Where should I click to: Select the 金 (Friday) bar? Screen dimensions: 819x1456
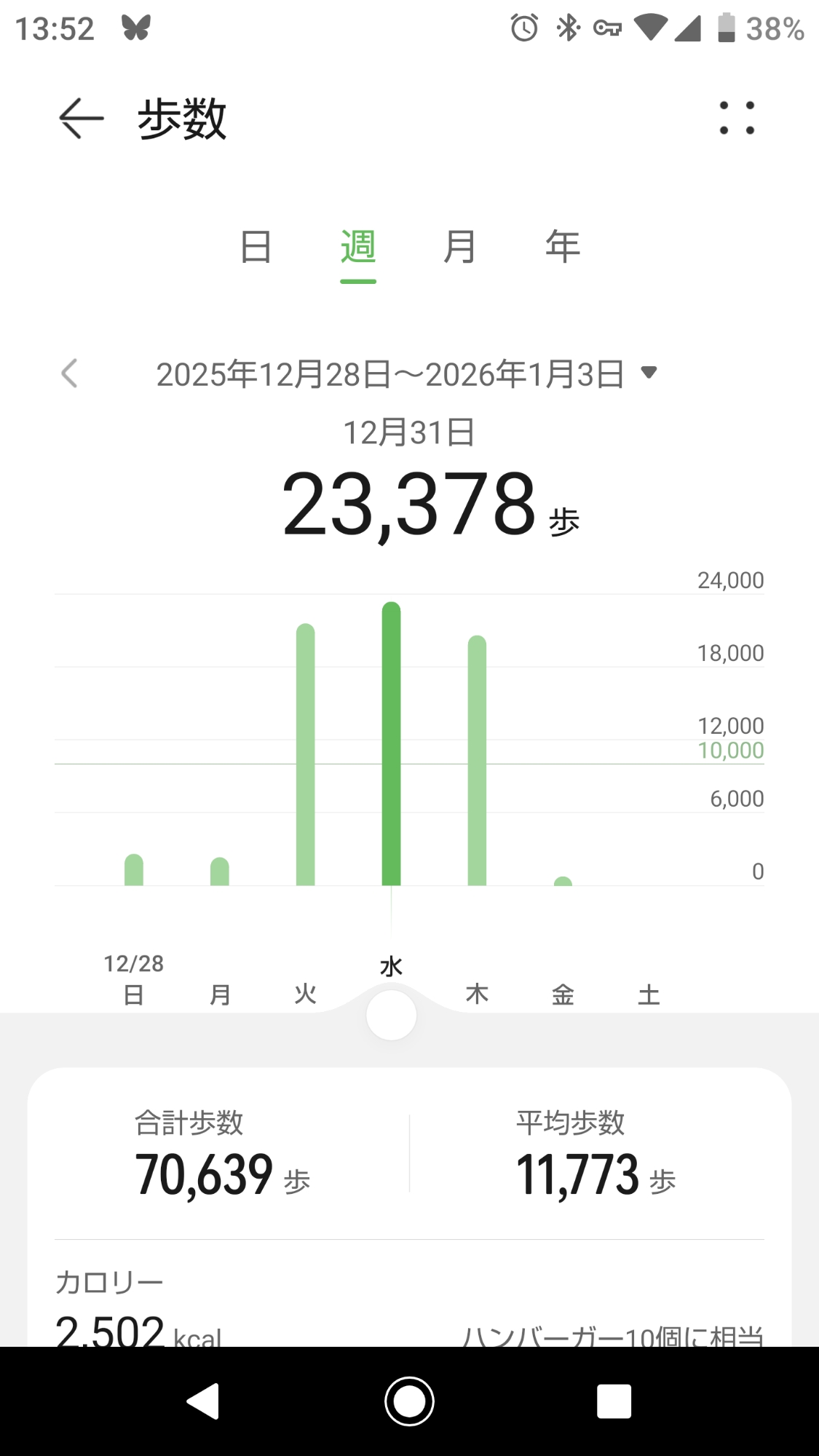click(x=563, y=881)
